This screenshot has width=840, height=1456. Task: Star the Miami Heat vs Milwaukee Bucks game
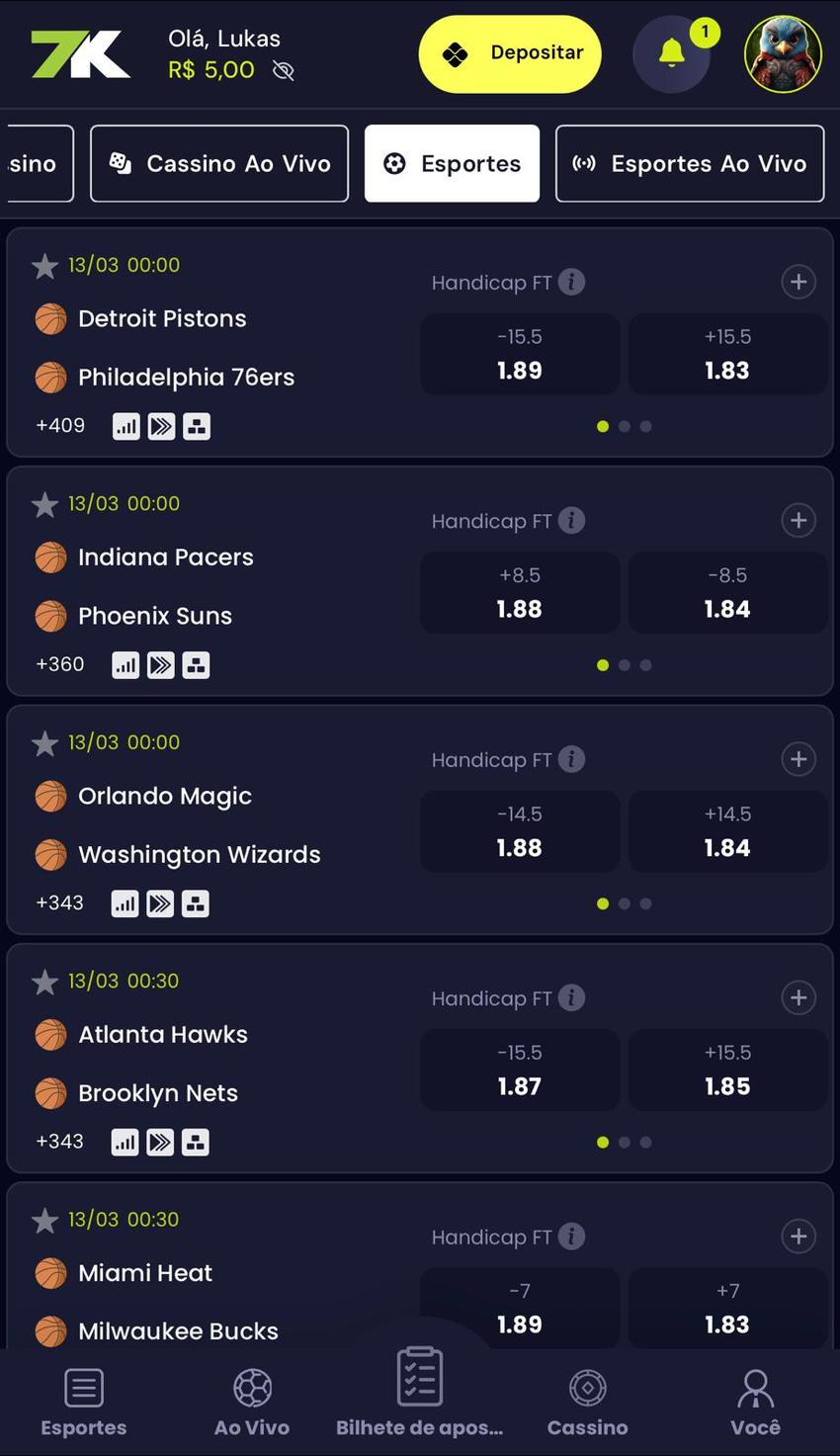click(44, 1220)
